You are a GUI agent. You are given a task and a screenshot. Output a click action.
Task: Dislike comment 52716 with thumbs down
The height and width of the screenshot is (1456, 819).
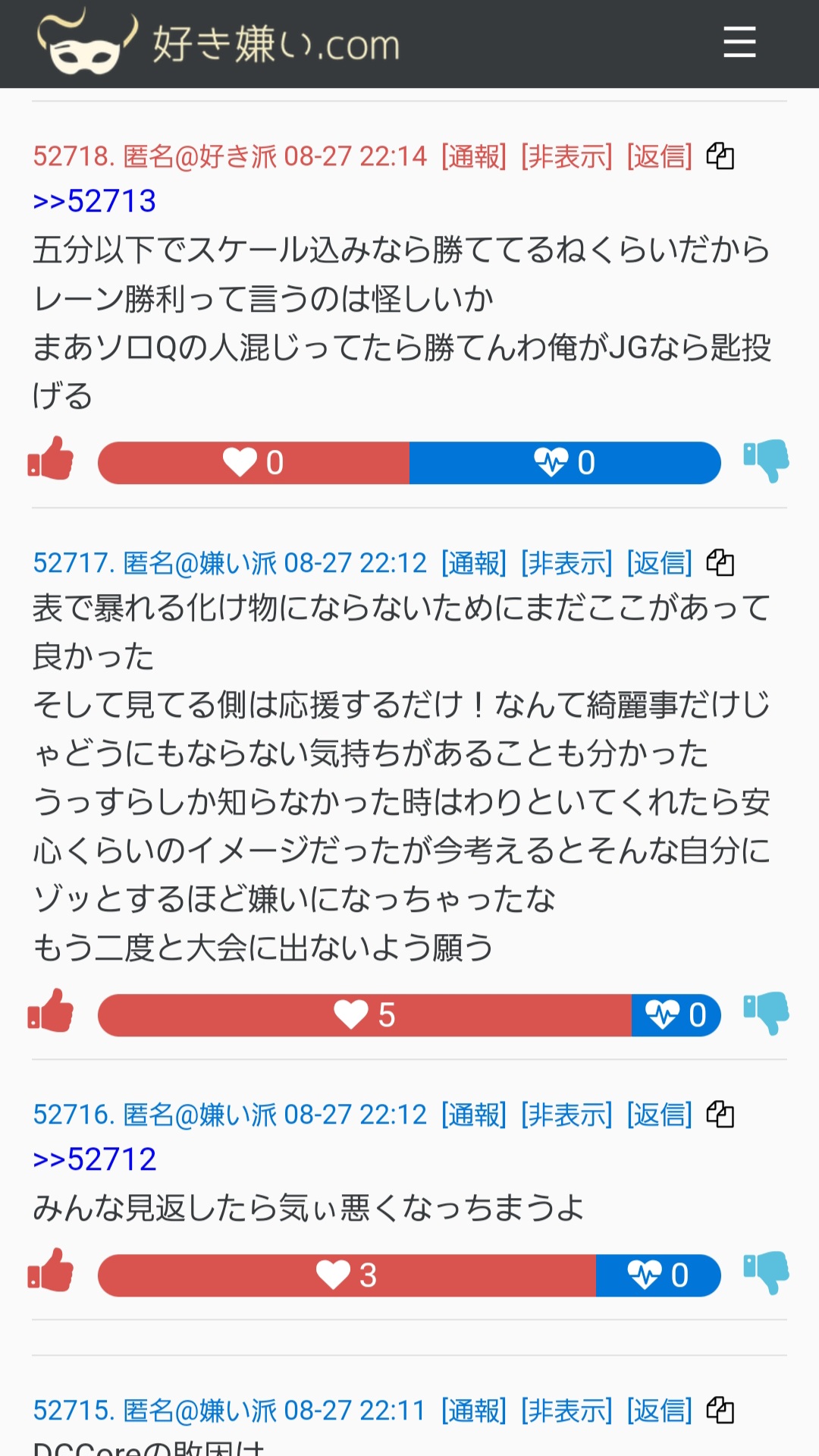(x=766, y=1272)
